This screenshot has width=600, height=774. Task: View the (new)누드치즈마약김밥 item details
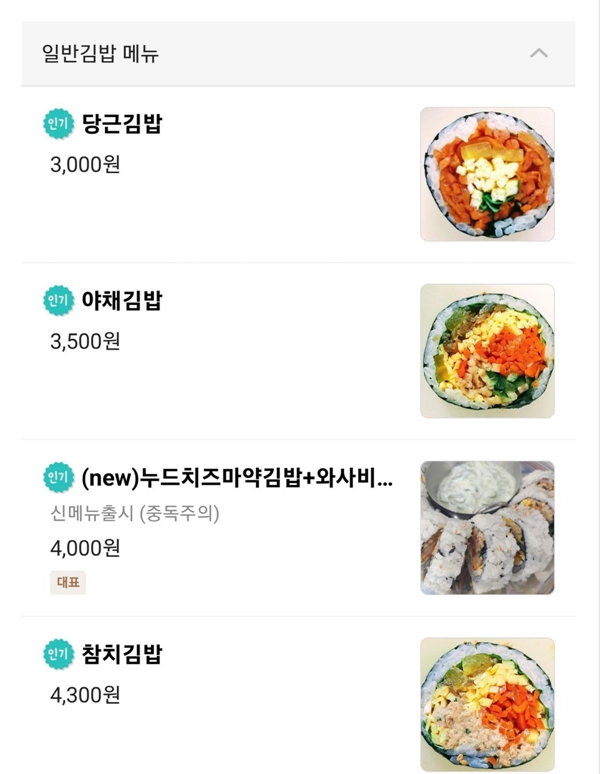[236, 478]
